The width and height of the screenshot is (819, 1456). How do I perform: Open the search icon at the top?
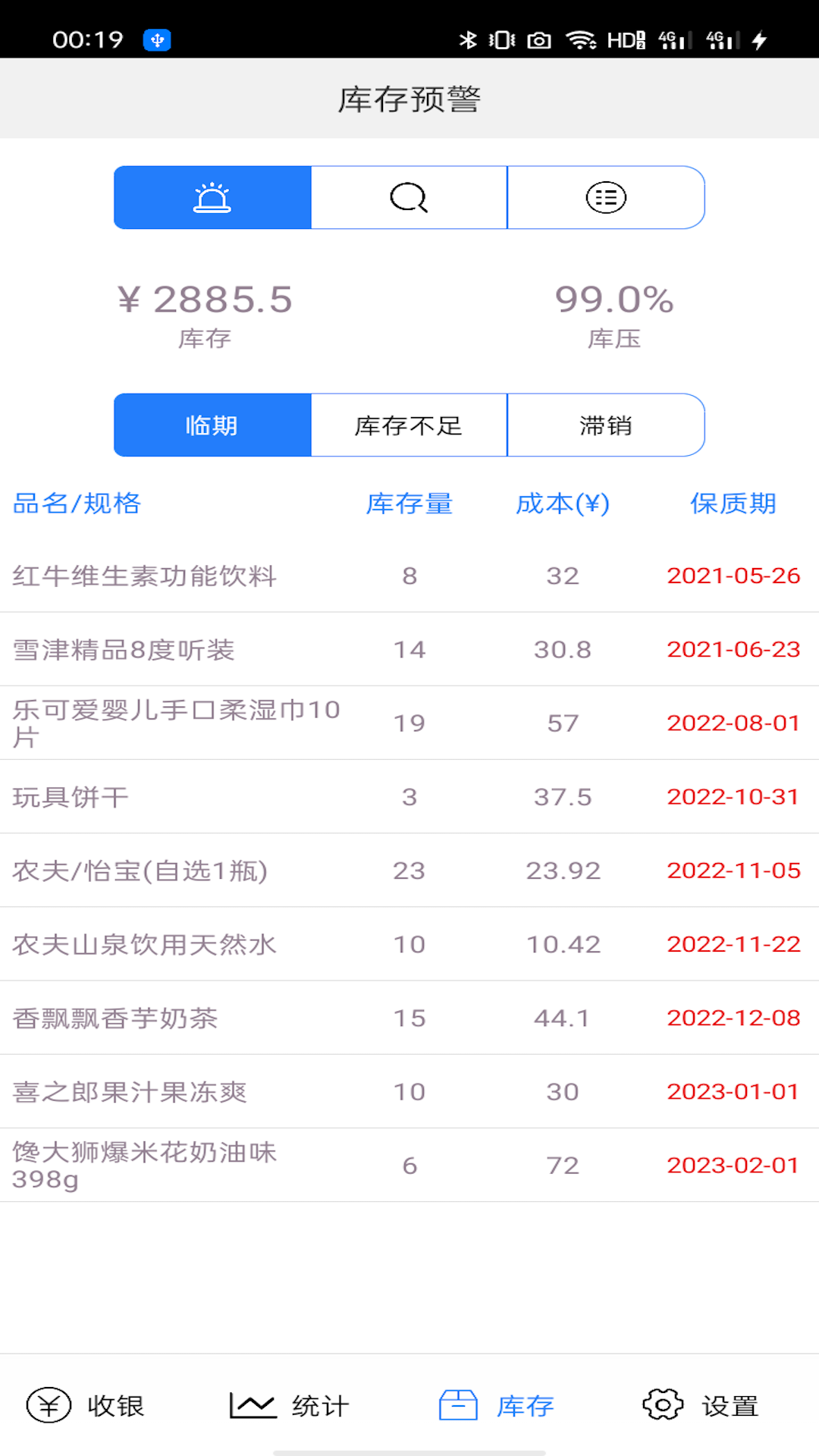(408, 196)
